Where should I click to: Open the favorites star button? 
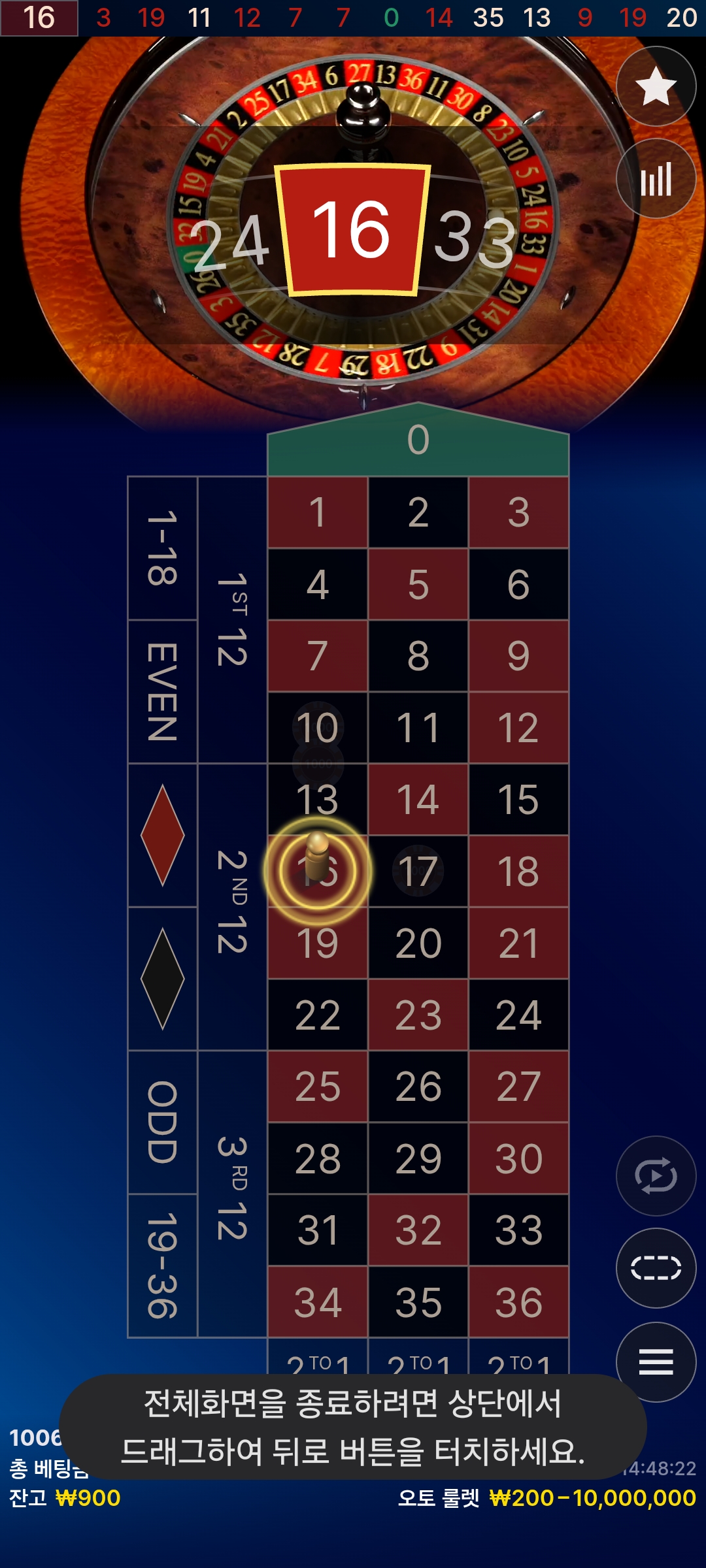pos(656,86)
